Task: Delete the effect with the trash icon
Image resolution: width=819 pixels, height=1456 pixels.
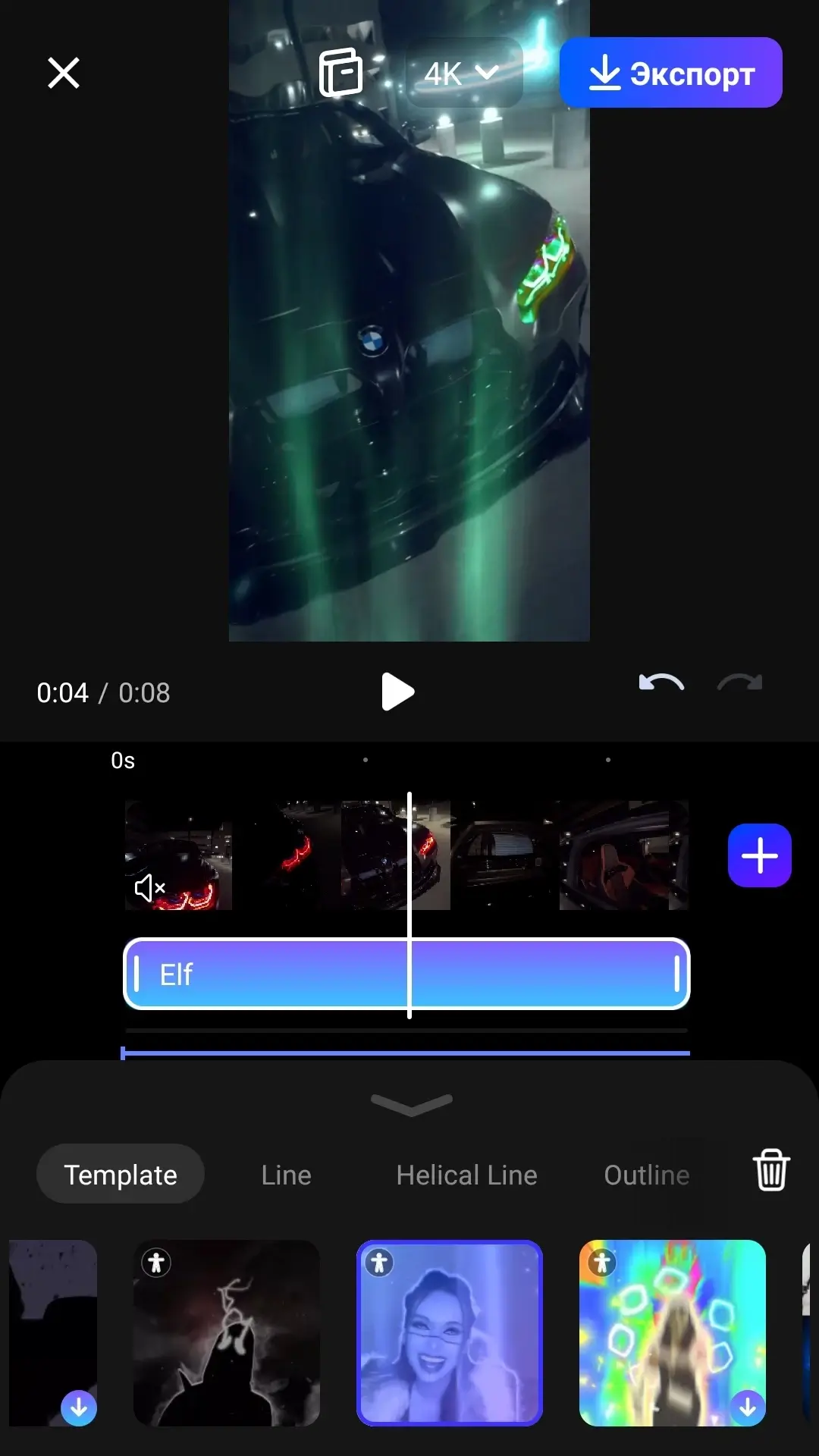Action: tap(771, 1170)
